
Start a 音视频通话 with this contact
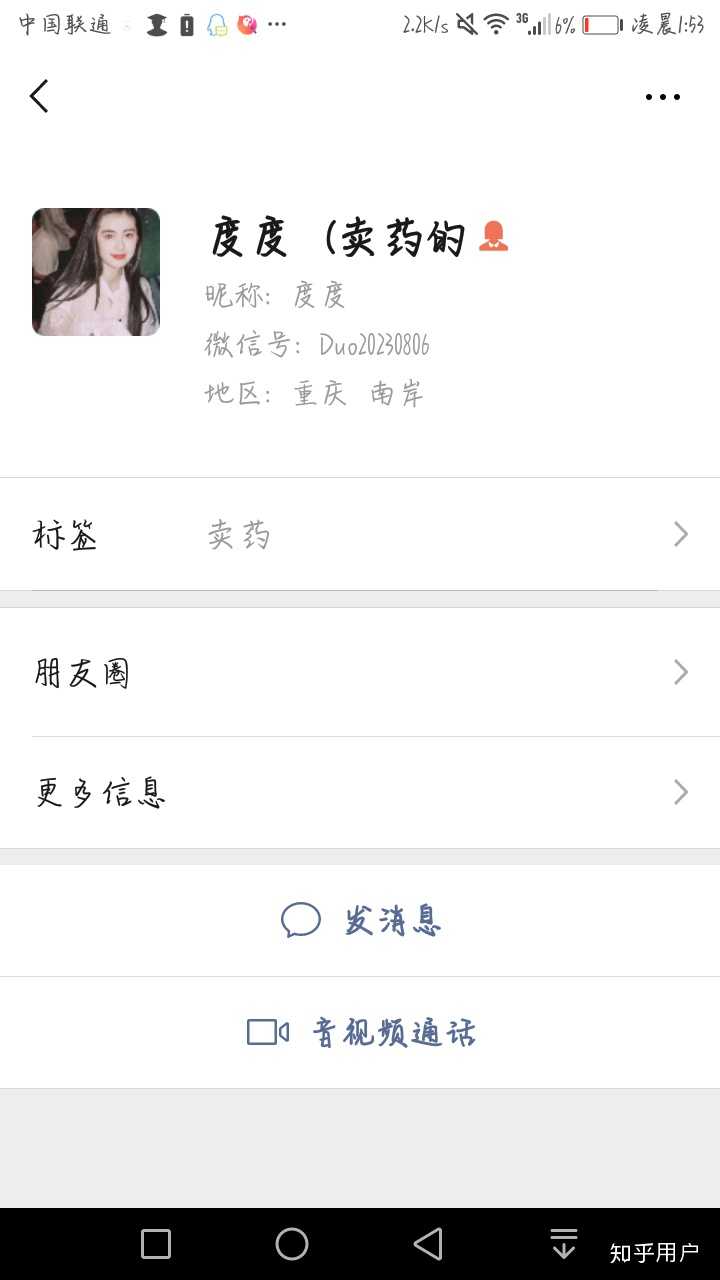pyautogui.click(x=360, y=1032)
